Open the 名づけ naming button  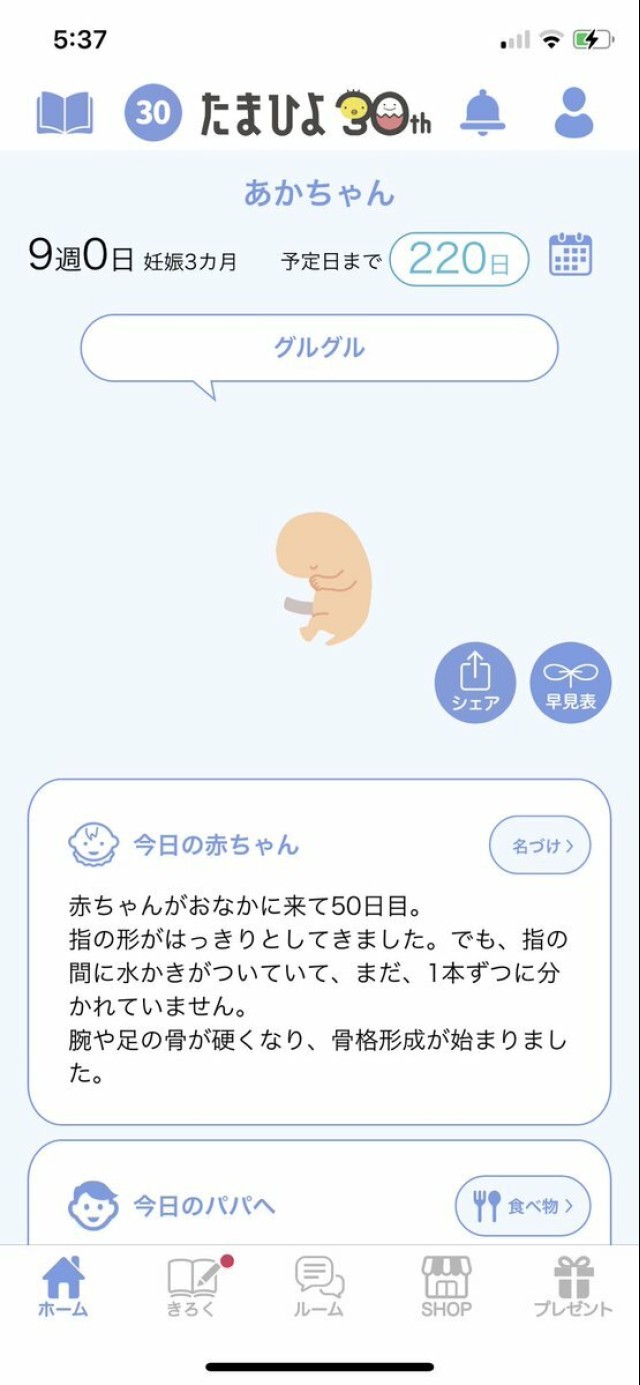540,845
